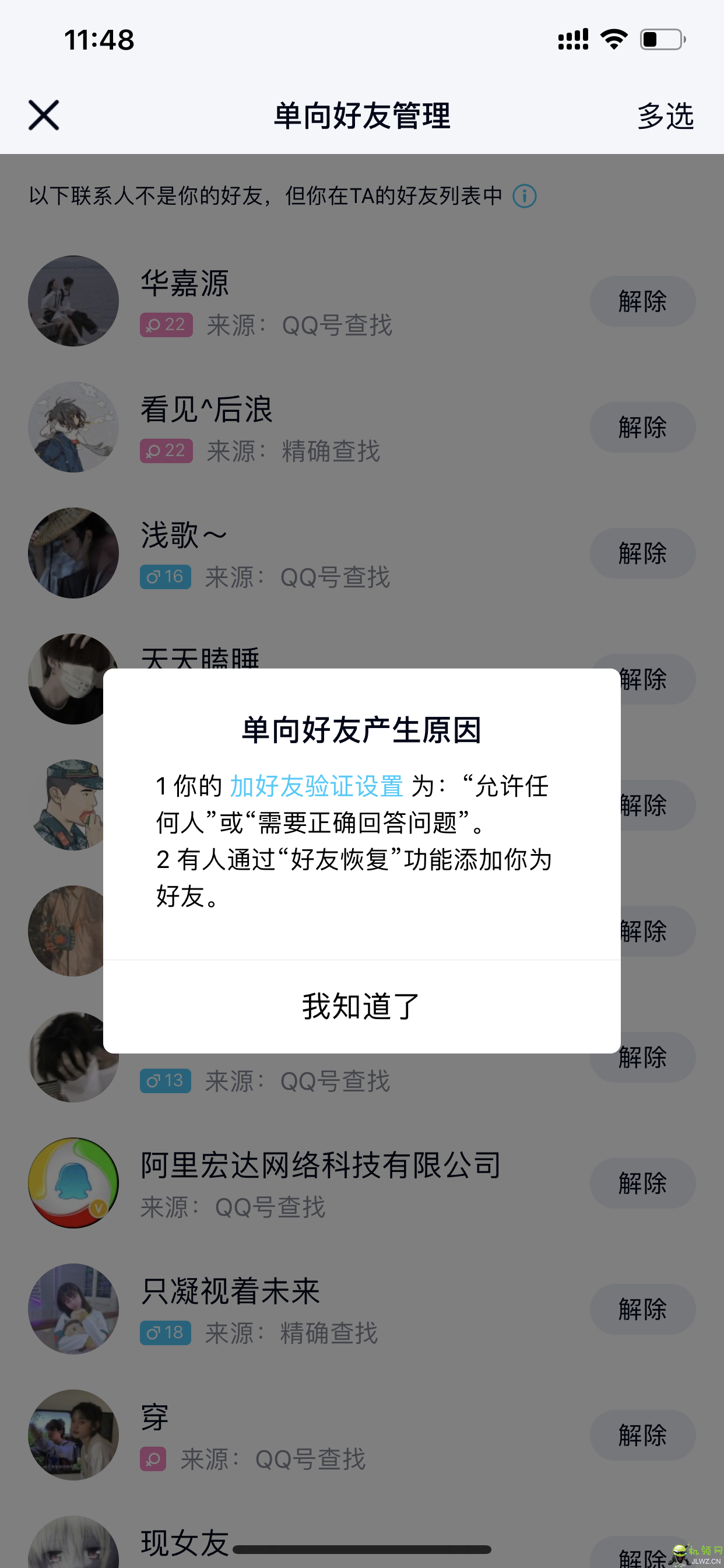Open the info icon beside the description
Screen dimensions: 724x1568
click(x=525, y=196)
